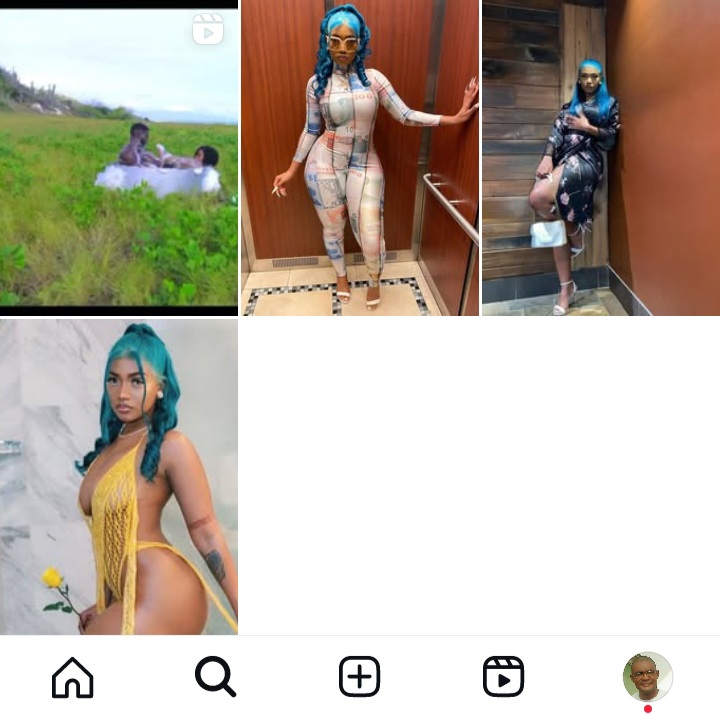The width and height of the screenshot is (720, 723).
Task: Switch to the Reels tab
Action: [503, 678]
